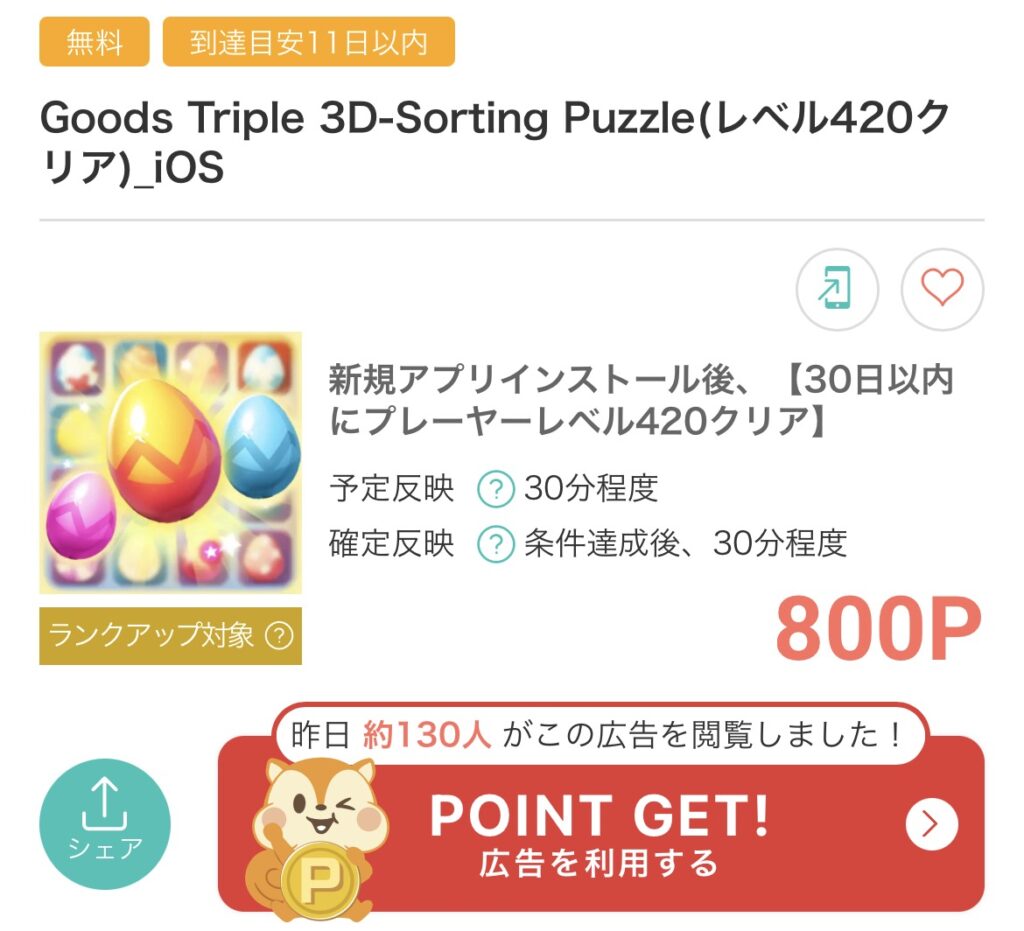Open the help icon next to 予定反映
The image size is (1024, 931).
(495, 490)
